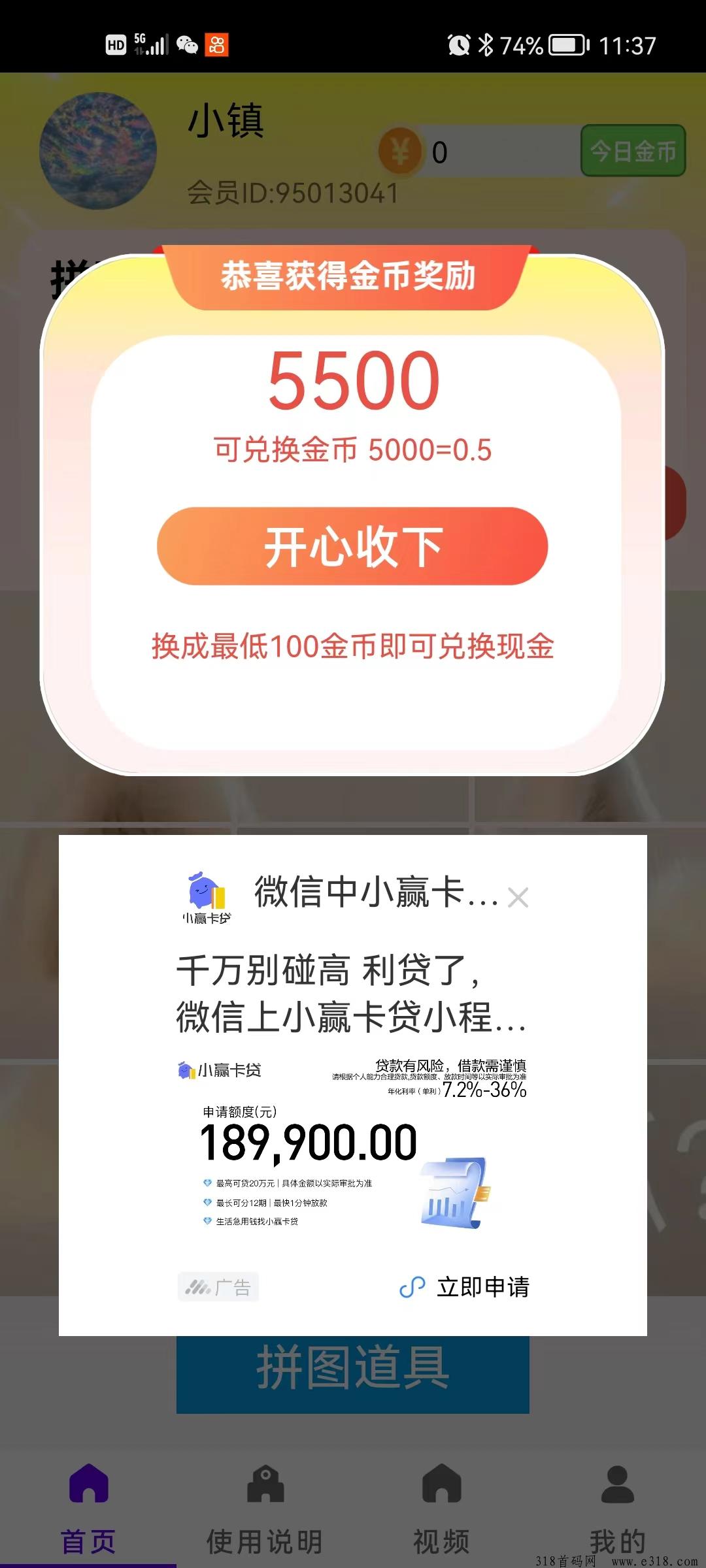Tap 立即申请 in the ad
The image size is (706, 1568).
465,1286
